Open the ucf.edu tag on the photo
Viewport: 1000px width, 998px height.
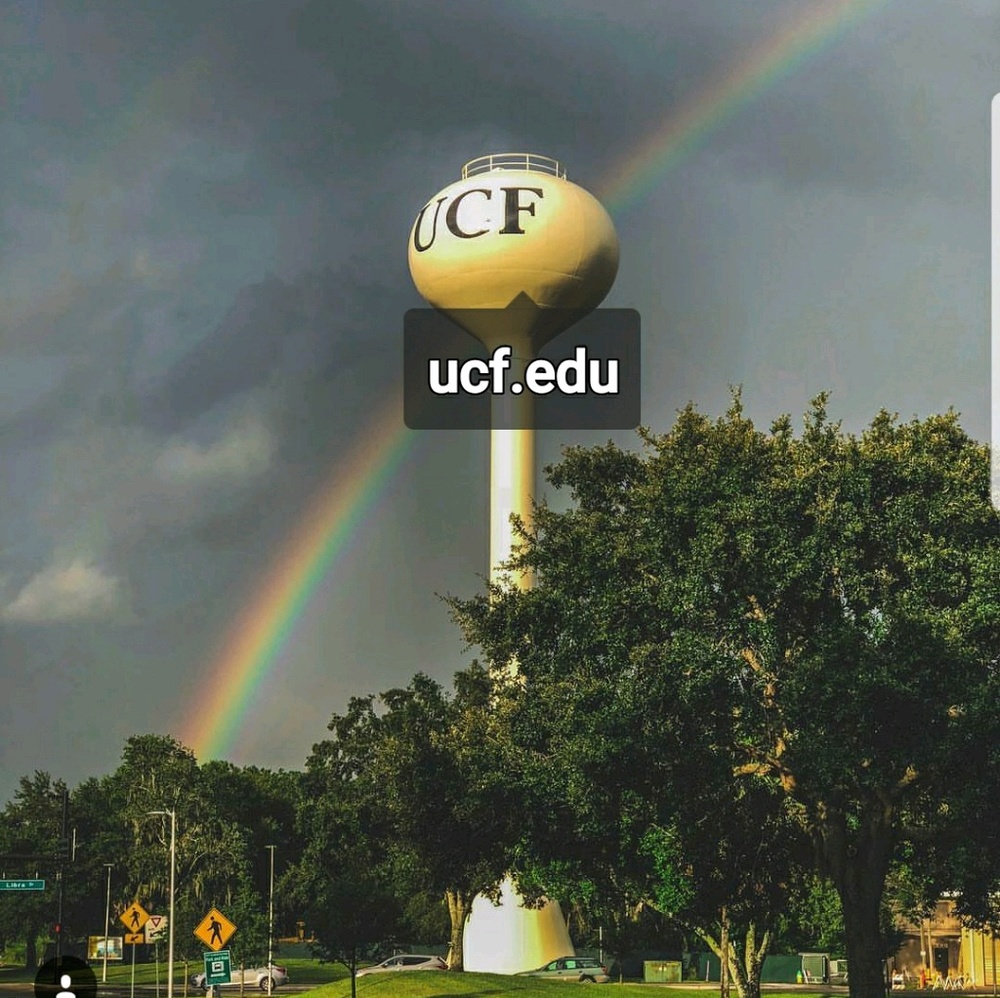522,372
